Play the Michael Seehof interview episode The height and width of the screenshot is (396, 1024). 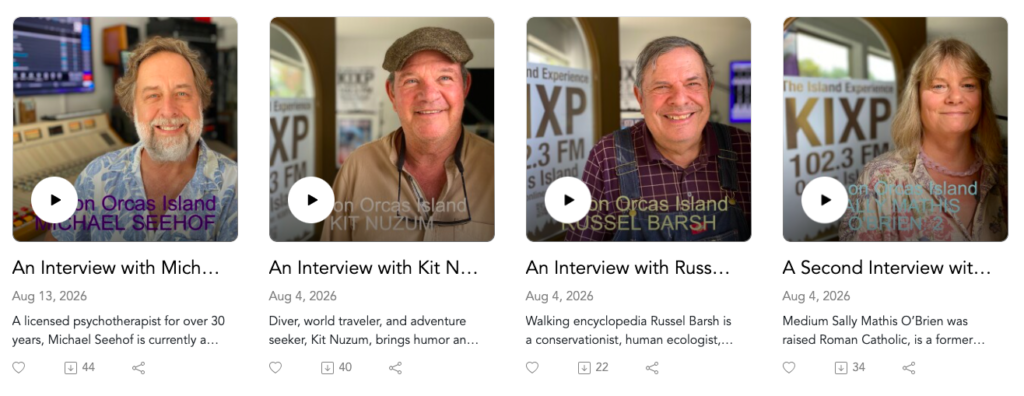(x=54, y=200)
